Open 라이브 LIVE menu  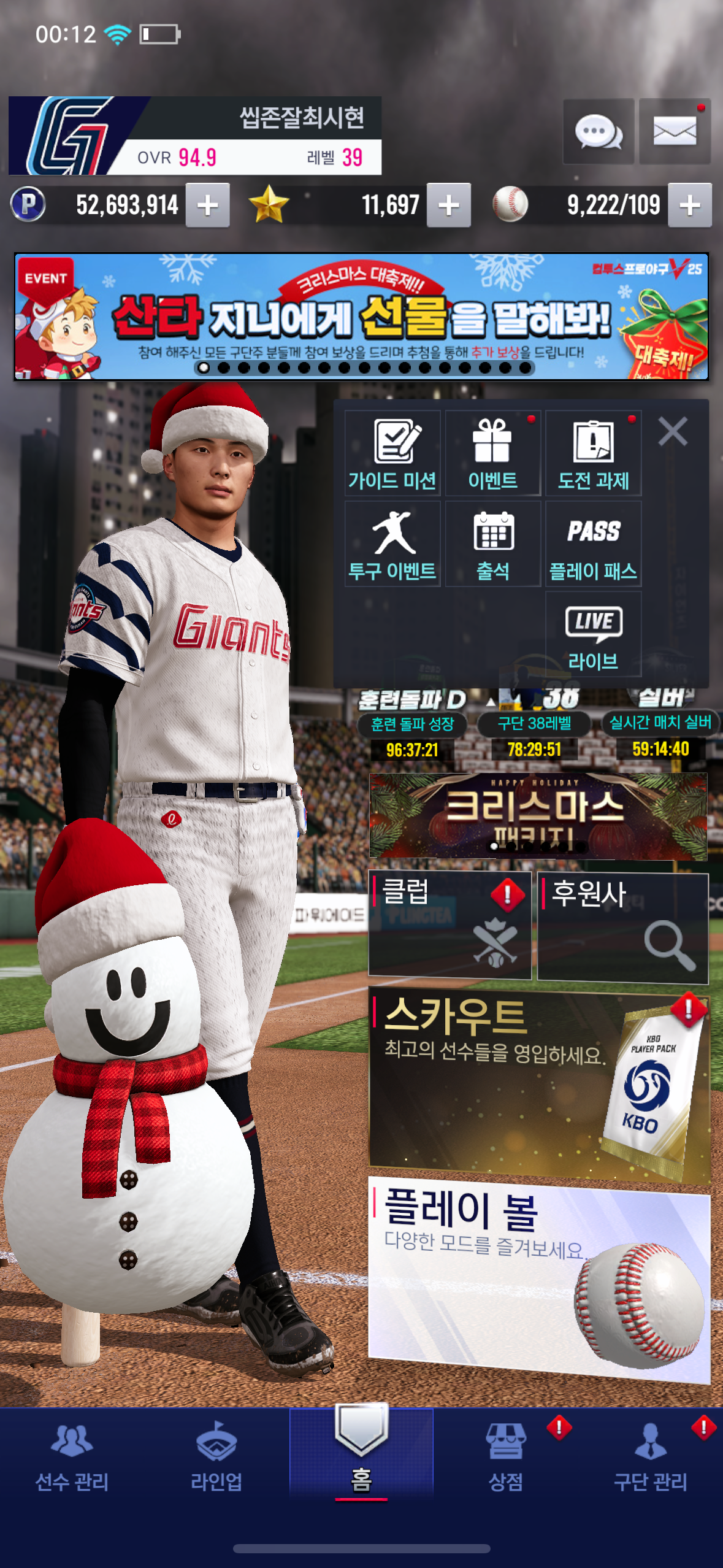pos(594,635)
